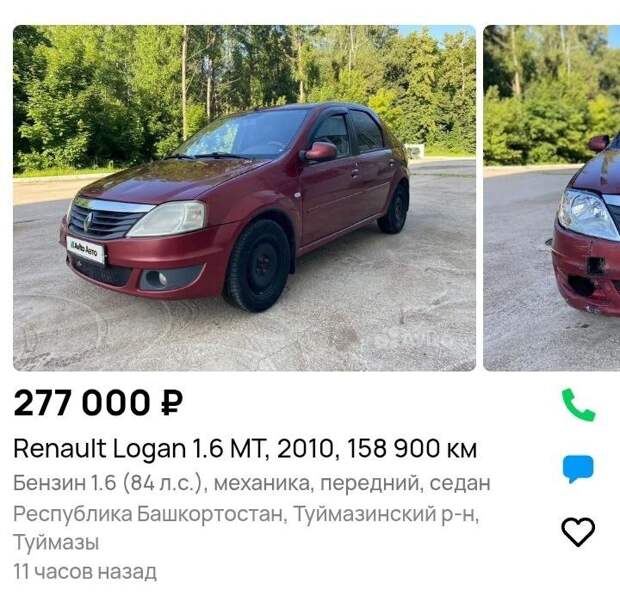Add the Renault Logan to favorites
The width and height of the screenshot is (620, 608).
(x=578, y=532)
